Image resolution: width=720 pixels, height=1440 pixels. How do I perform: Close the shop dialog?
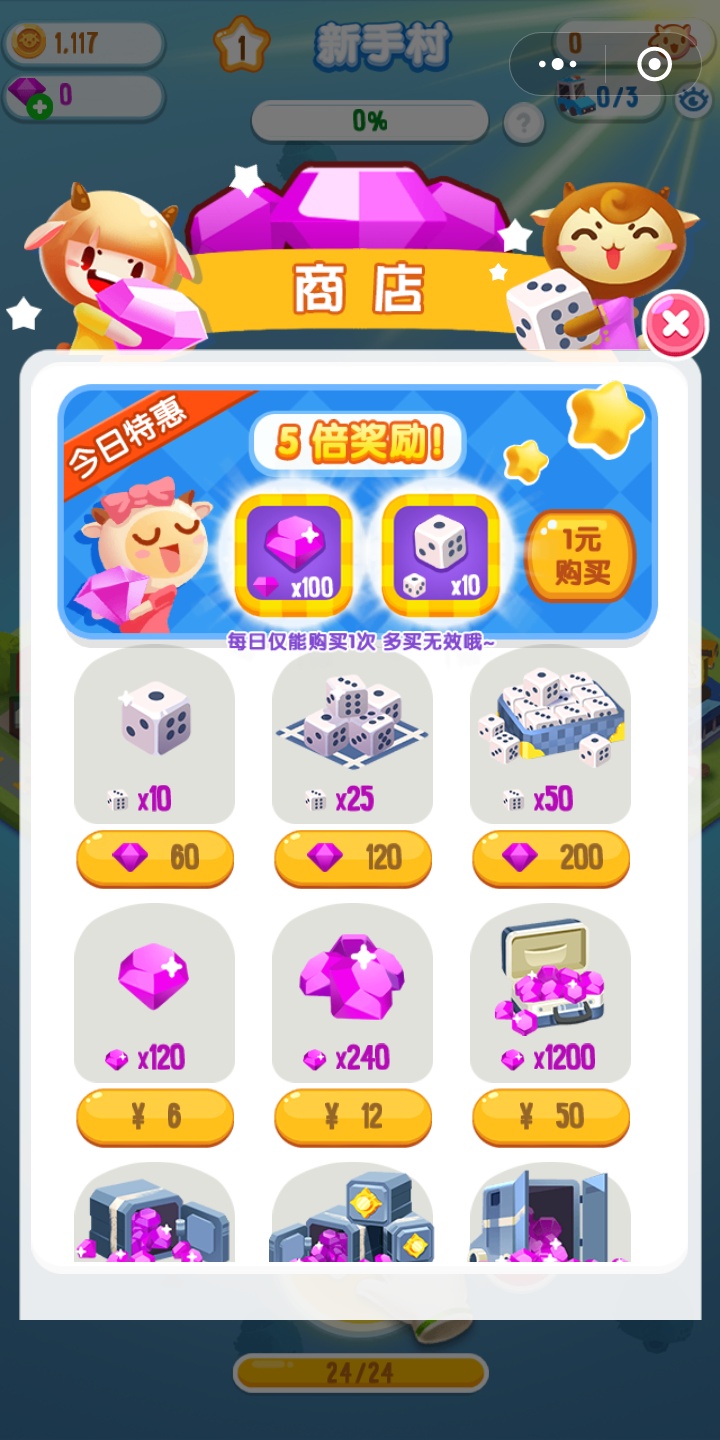click(x=676, y=324)
